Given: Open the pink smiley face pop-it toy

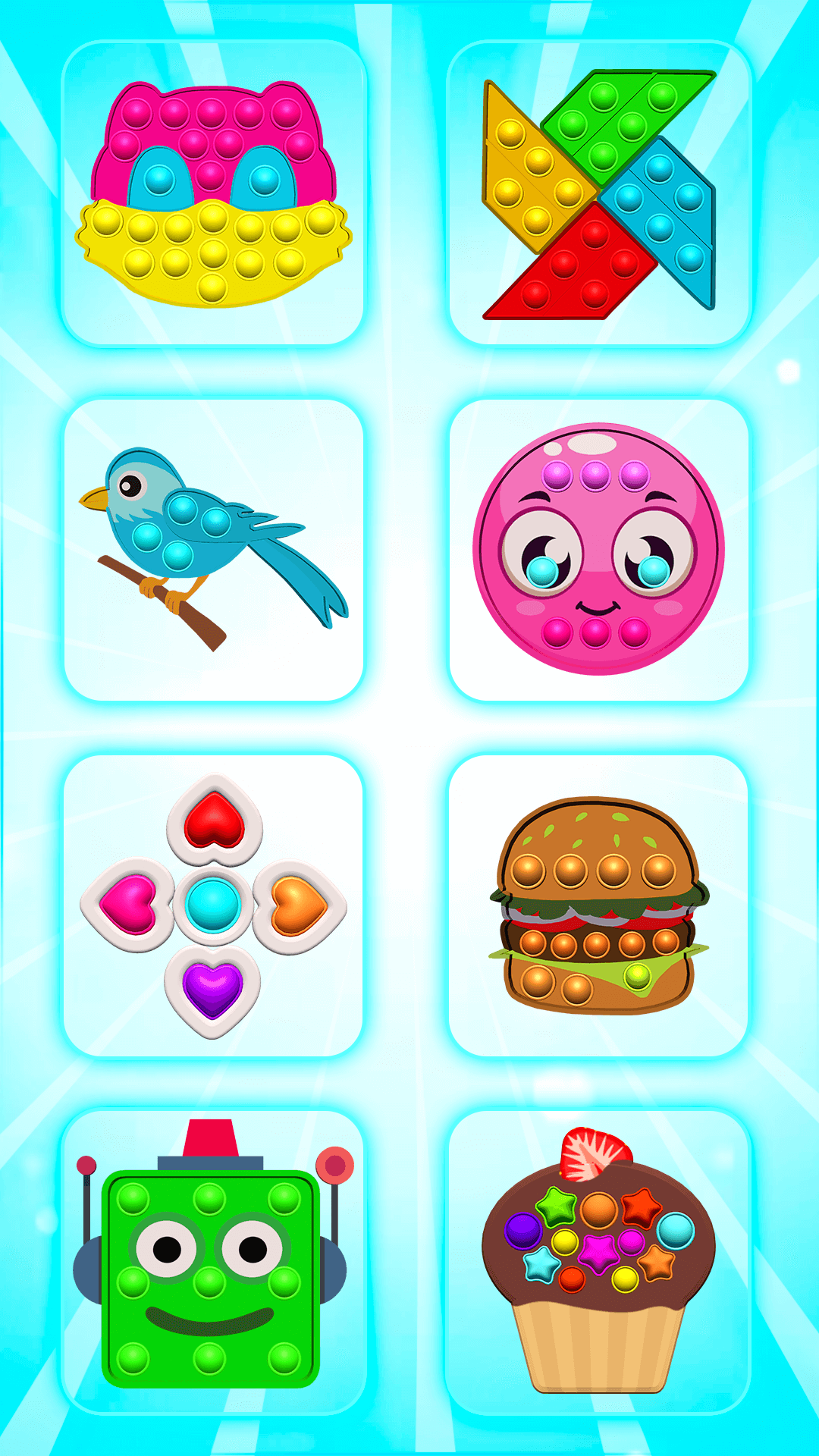Looking at the screenshot, I should tap(599, 550).
